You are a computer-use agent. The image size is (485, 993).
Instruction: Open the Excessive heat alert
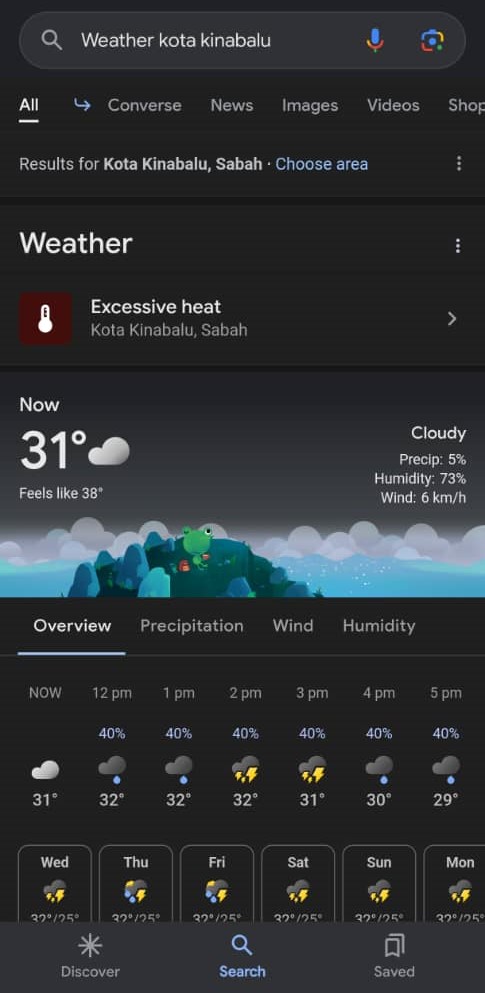coord(242,319)
